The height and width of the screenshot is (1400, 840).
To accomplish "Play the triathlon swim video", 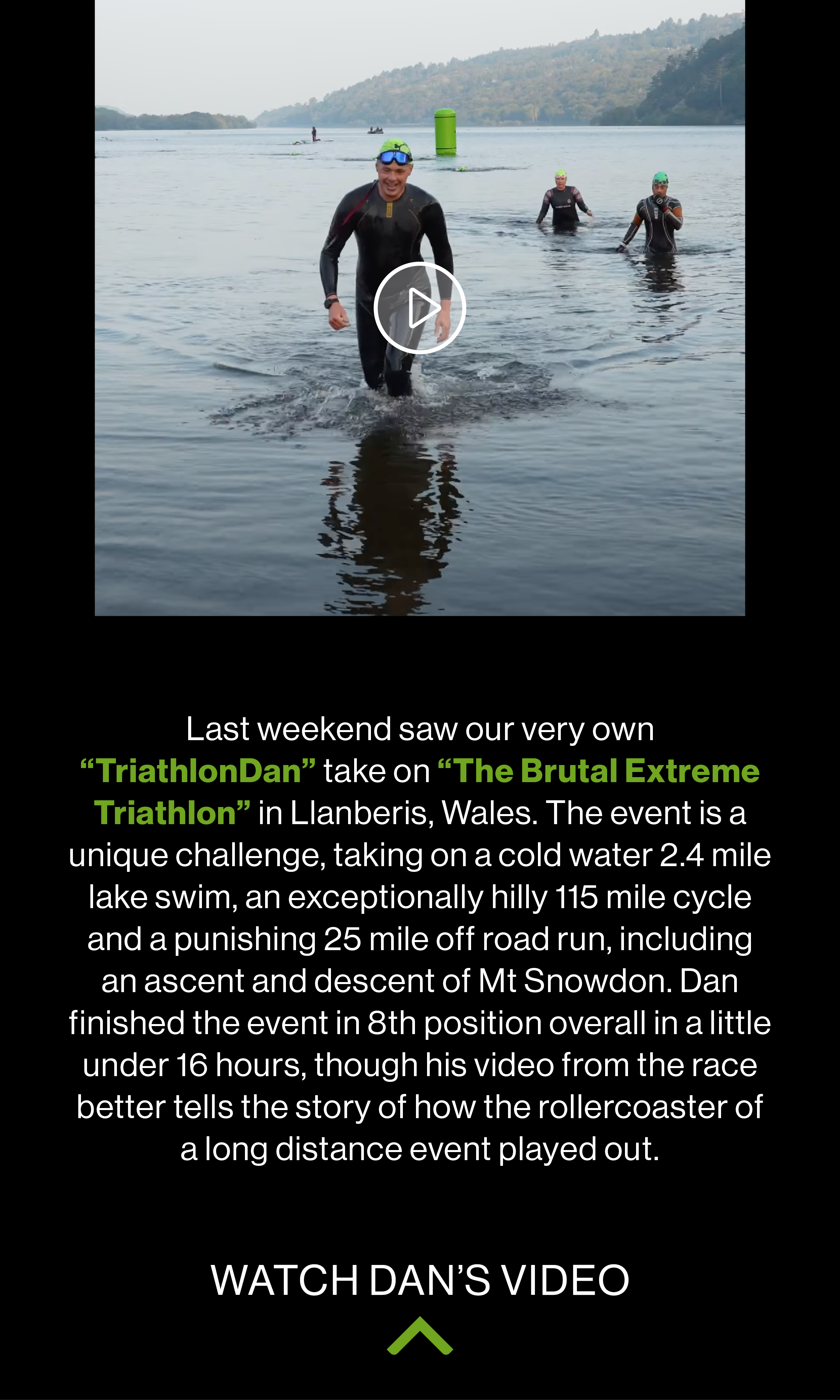I will [x=419, y=308].
